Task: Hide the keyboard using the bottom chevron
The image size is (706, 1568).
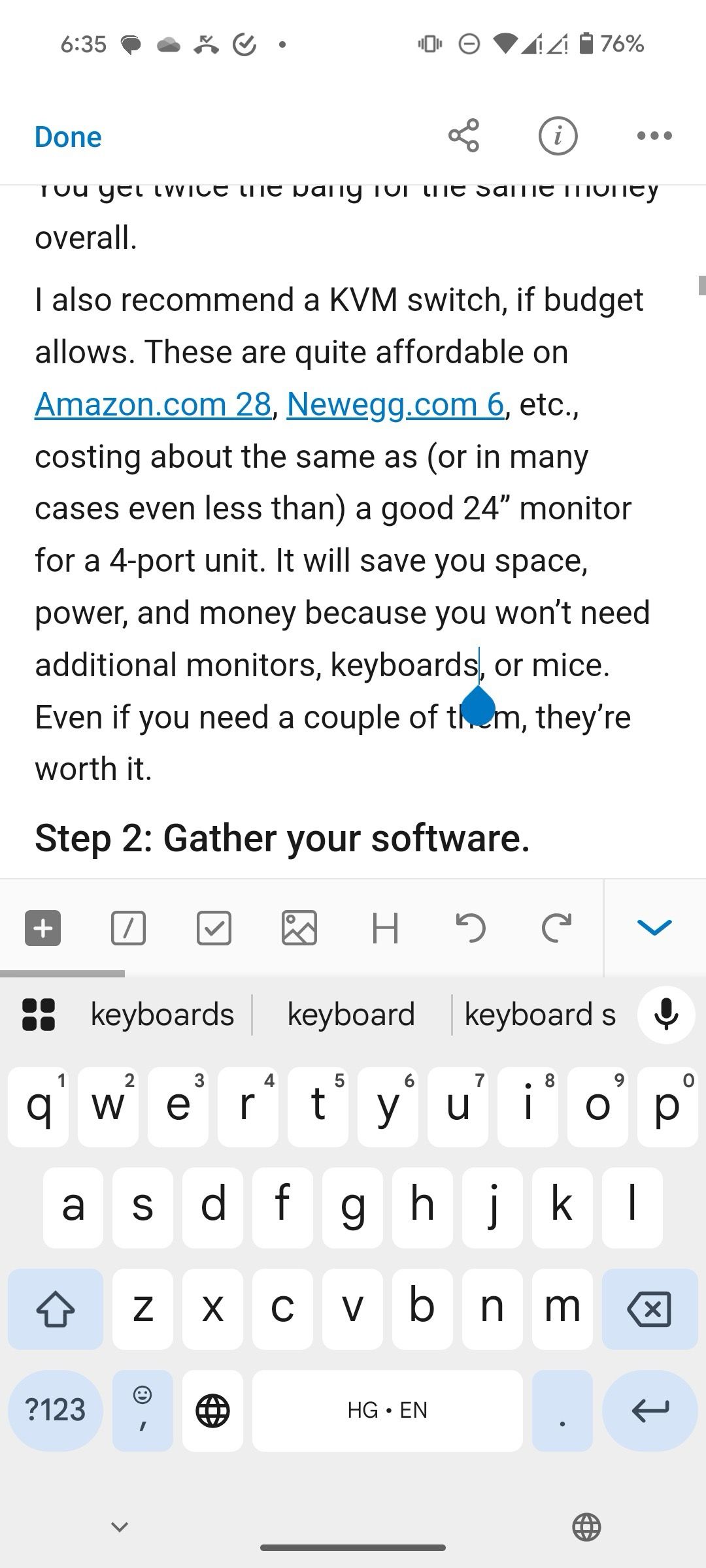Action: [x=119, y=1526]
